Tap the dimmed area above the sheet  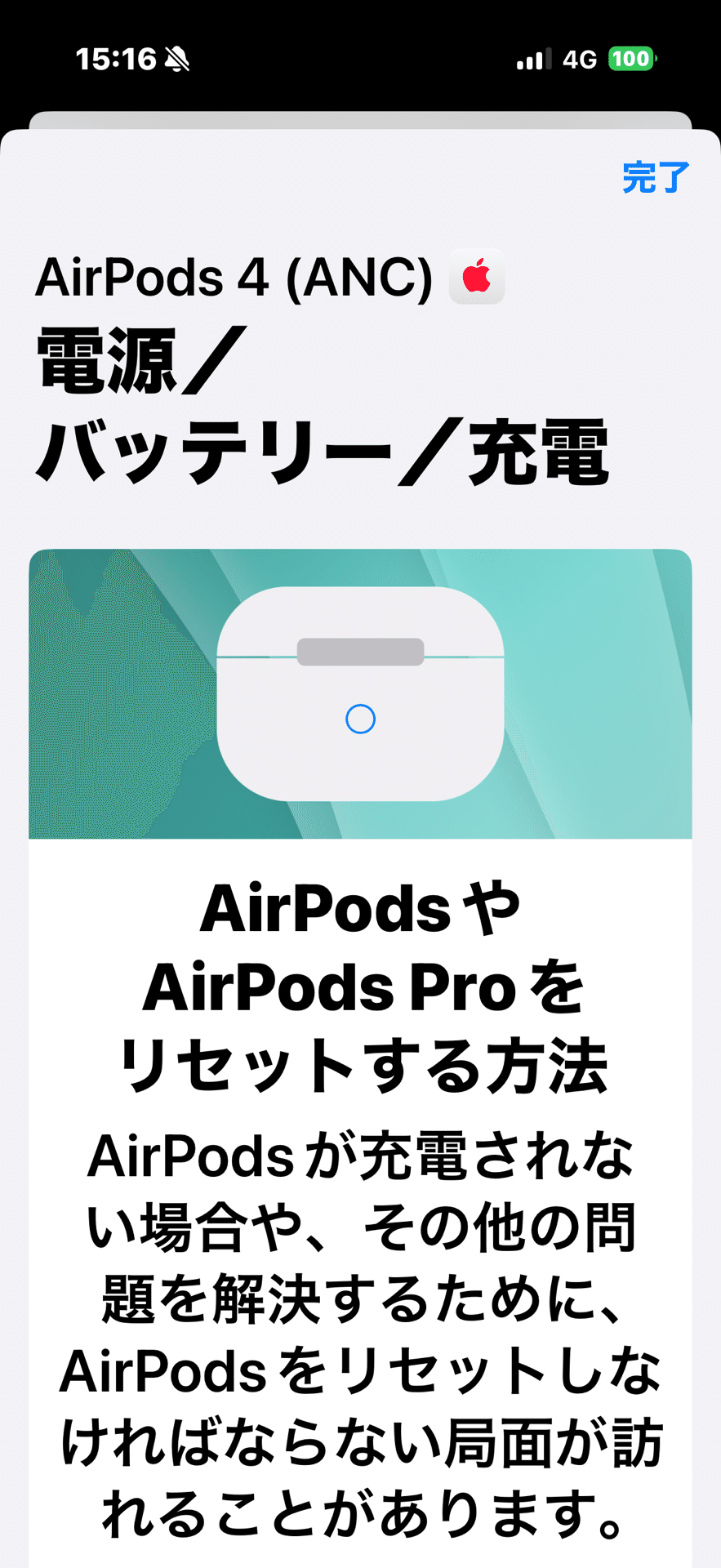coord(359,98)
